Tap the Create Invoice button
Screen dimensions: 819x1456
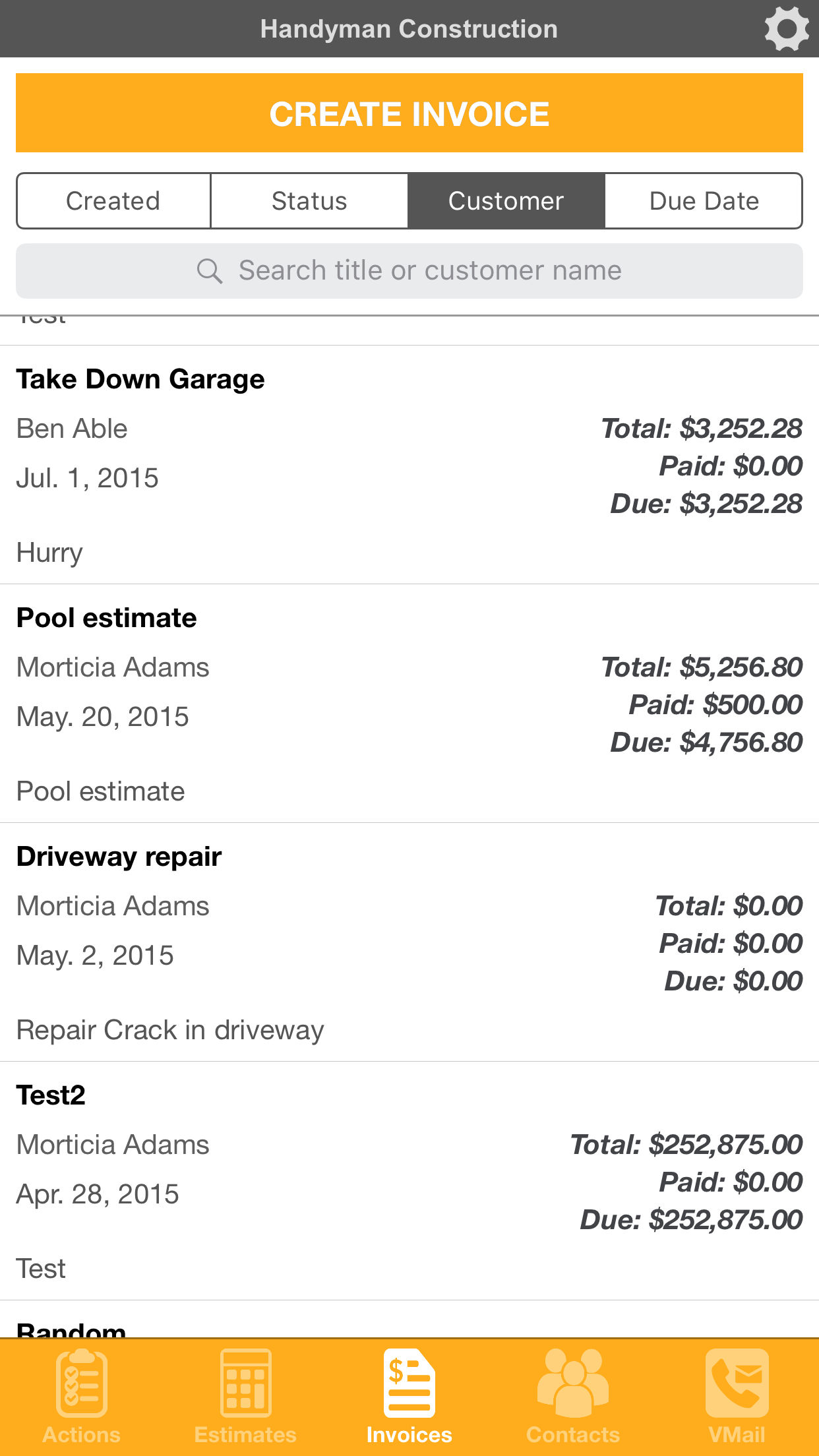pos(409,113)
